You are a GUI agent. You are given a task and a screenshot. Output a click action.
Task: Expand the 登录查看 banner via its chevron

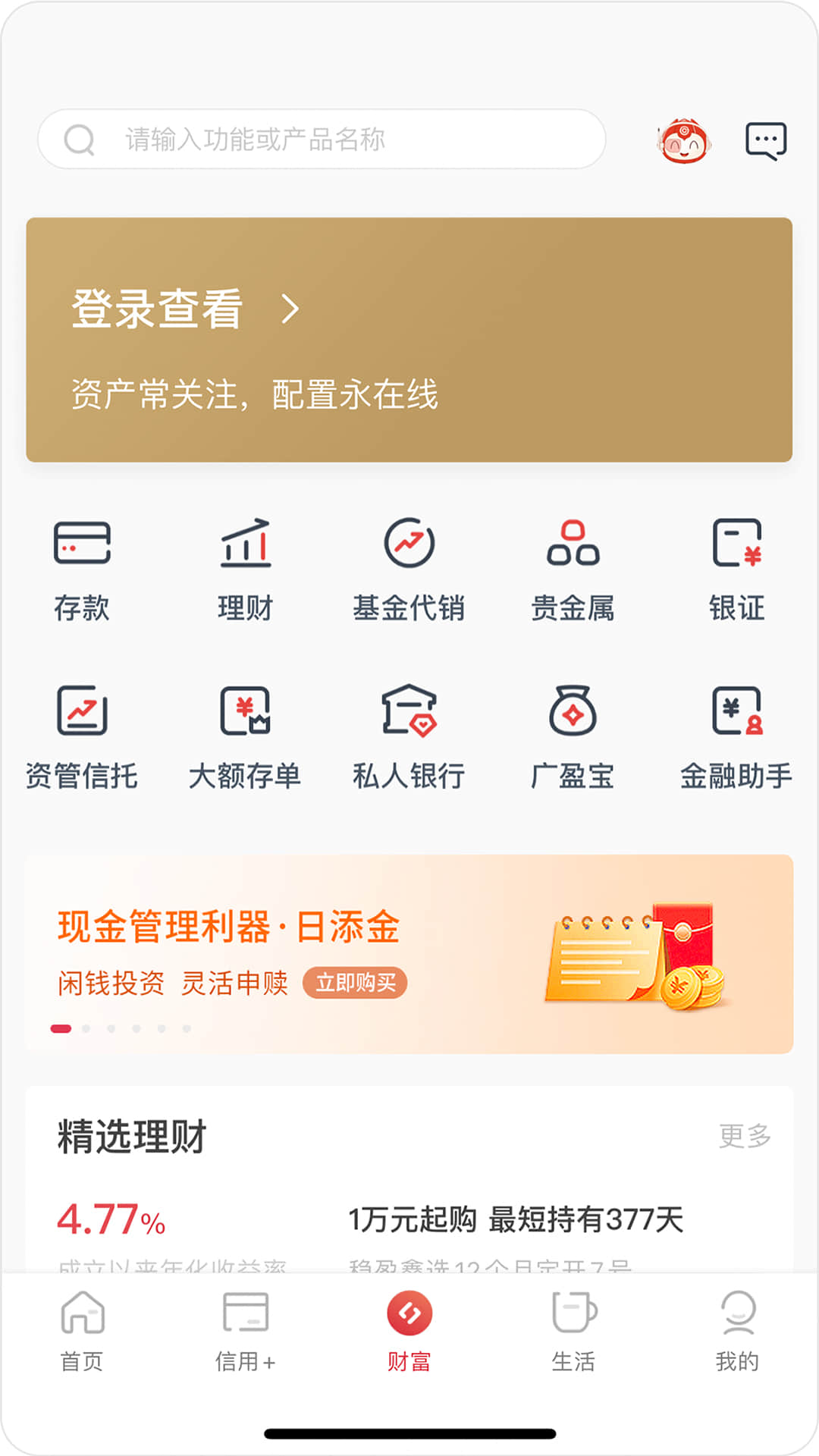tap(291, 309)
